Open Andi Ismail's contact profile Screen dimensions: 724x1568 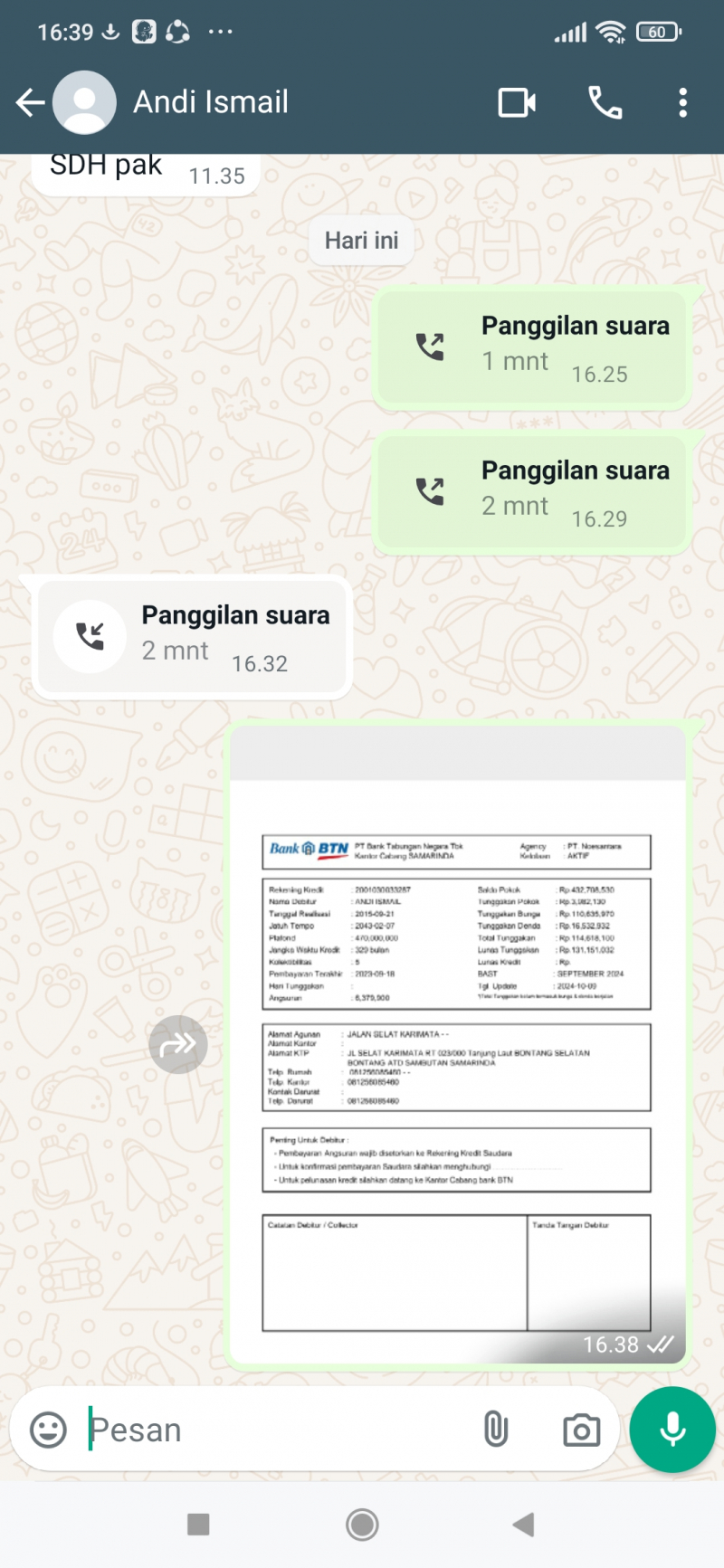(210, 102)
